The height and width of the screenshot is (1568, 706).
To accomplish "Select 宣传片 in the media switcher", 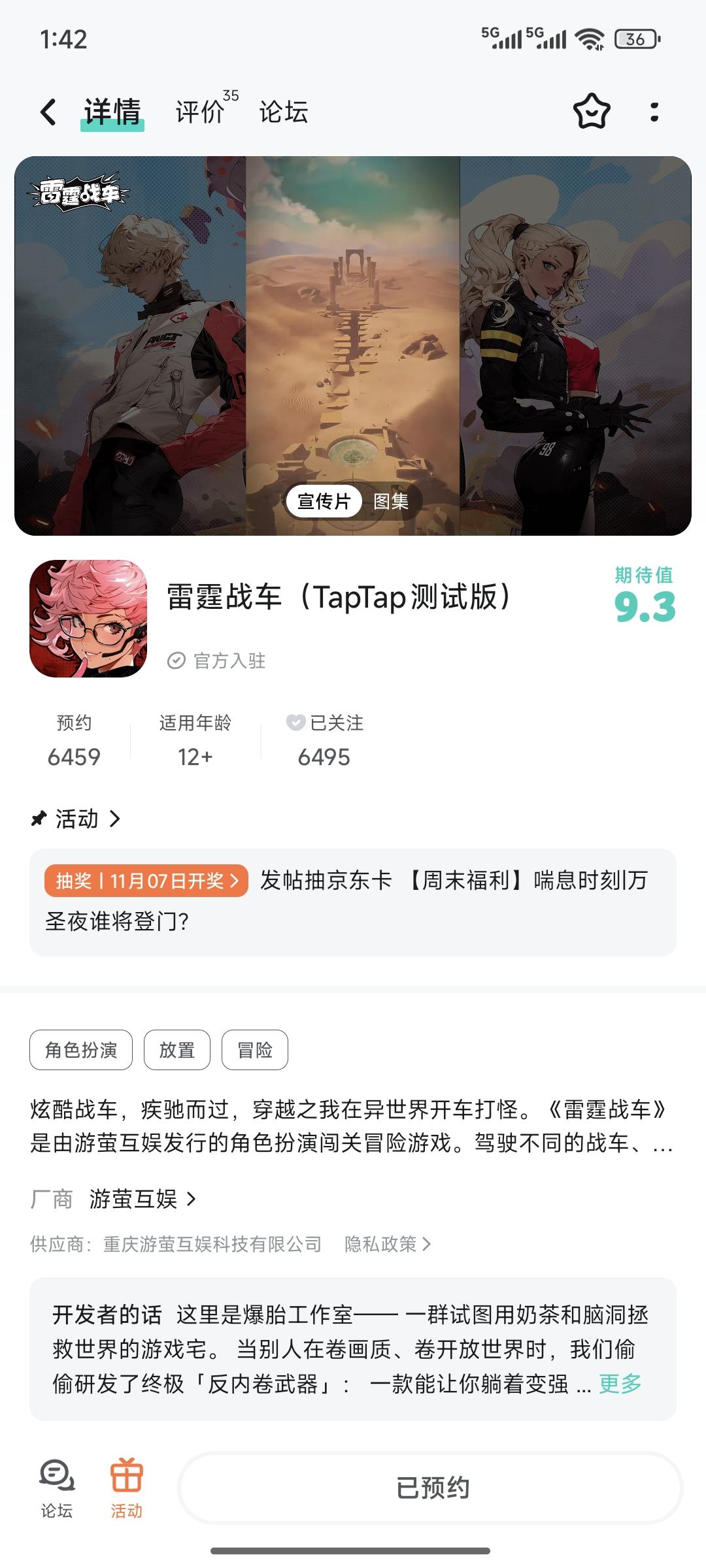I will (x=325, y=500).
